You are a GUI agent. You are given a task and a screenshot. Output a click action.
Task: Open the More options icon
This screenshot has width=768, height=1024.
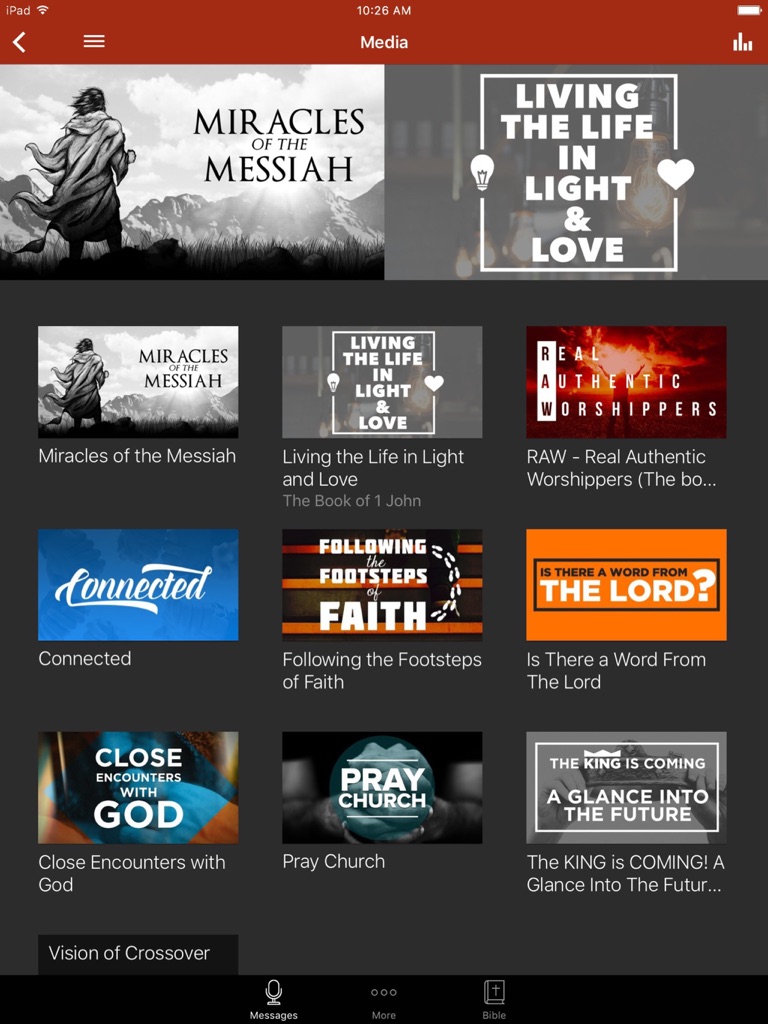pos(383,991)
